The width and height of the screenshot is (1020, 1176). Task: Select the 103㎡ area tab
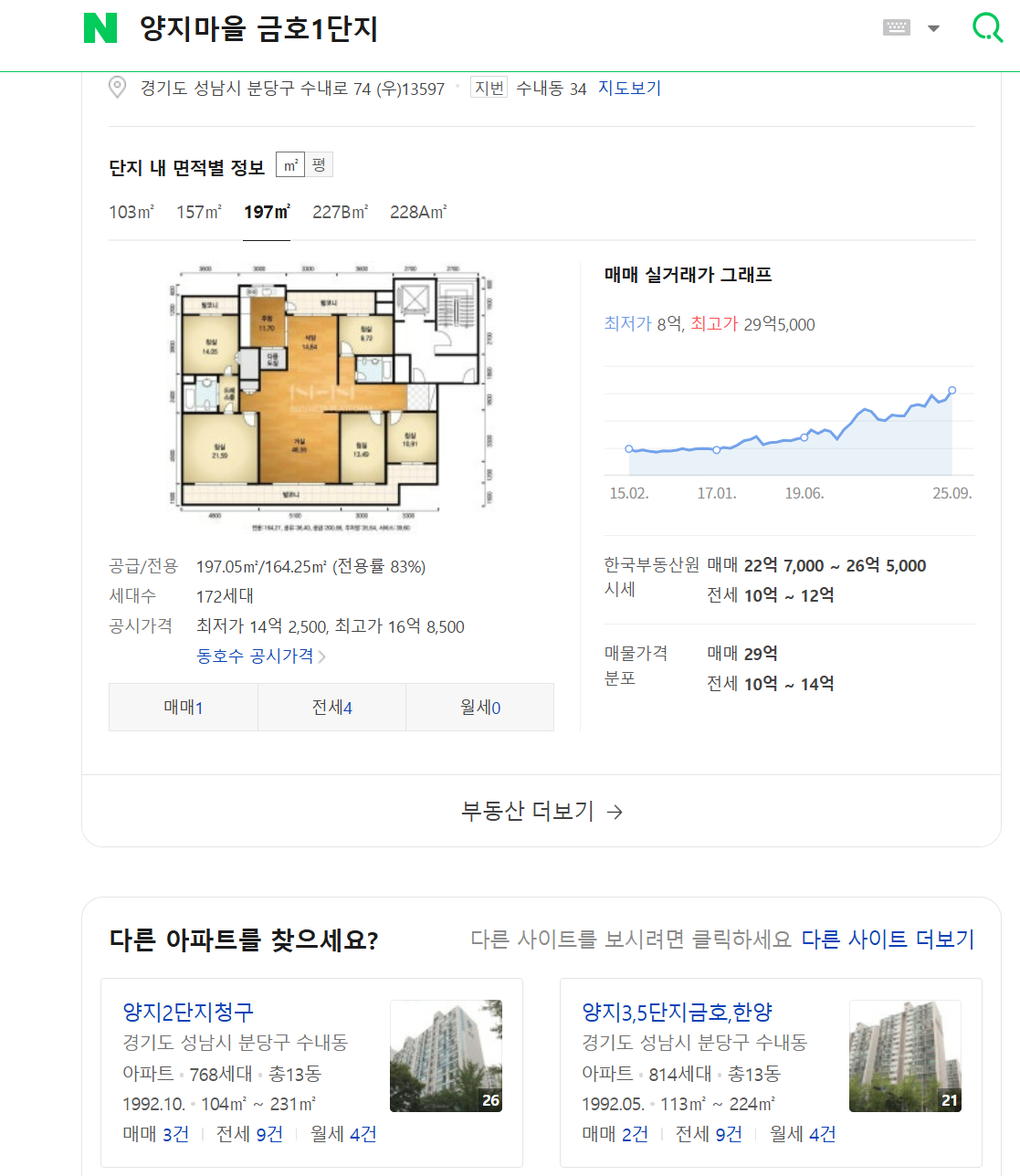[x=131, y=211]
